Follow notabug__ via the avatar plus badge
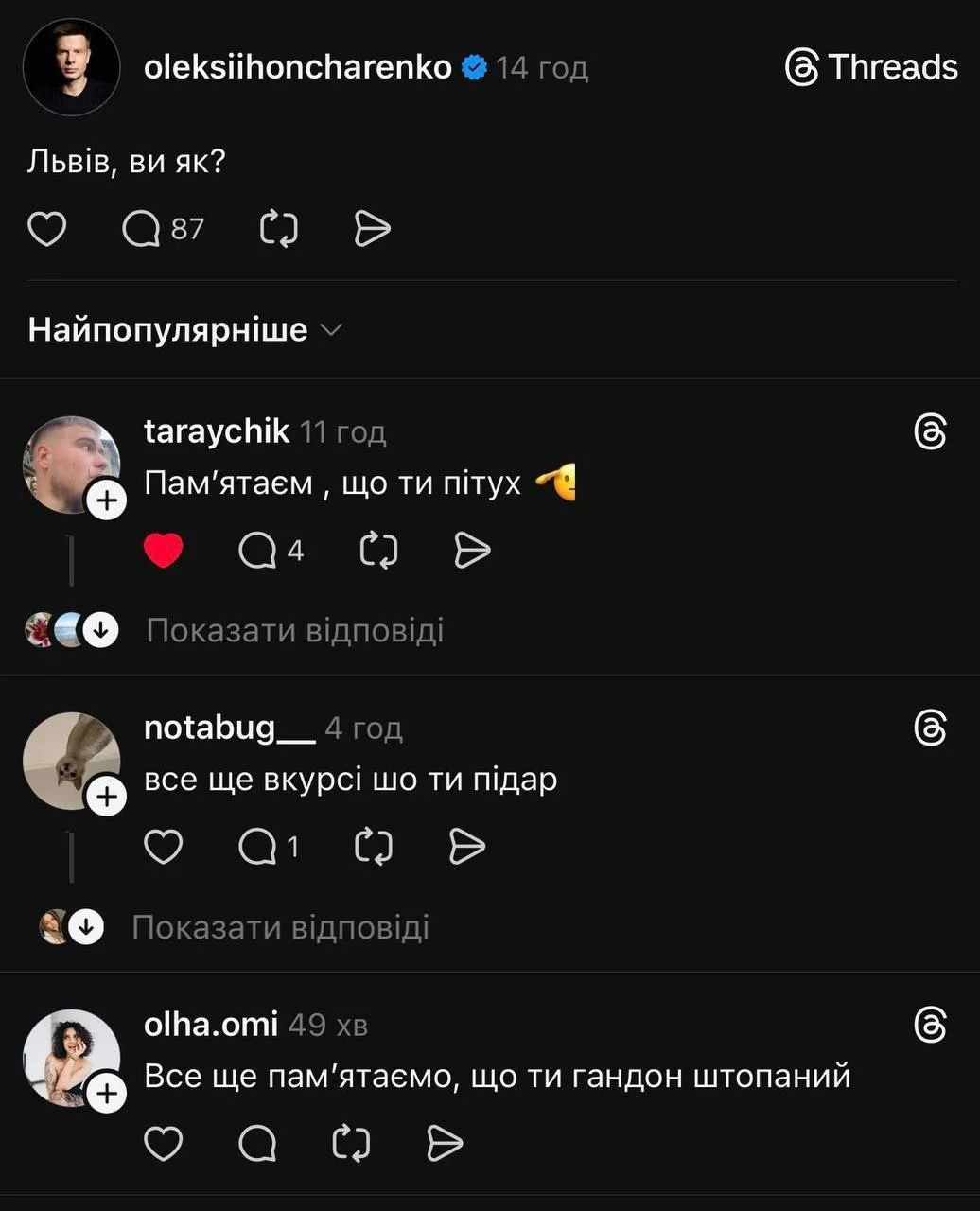 click(107, 797)
